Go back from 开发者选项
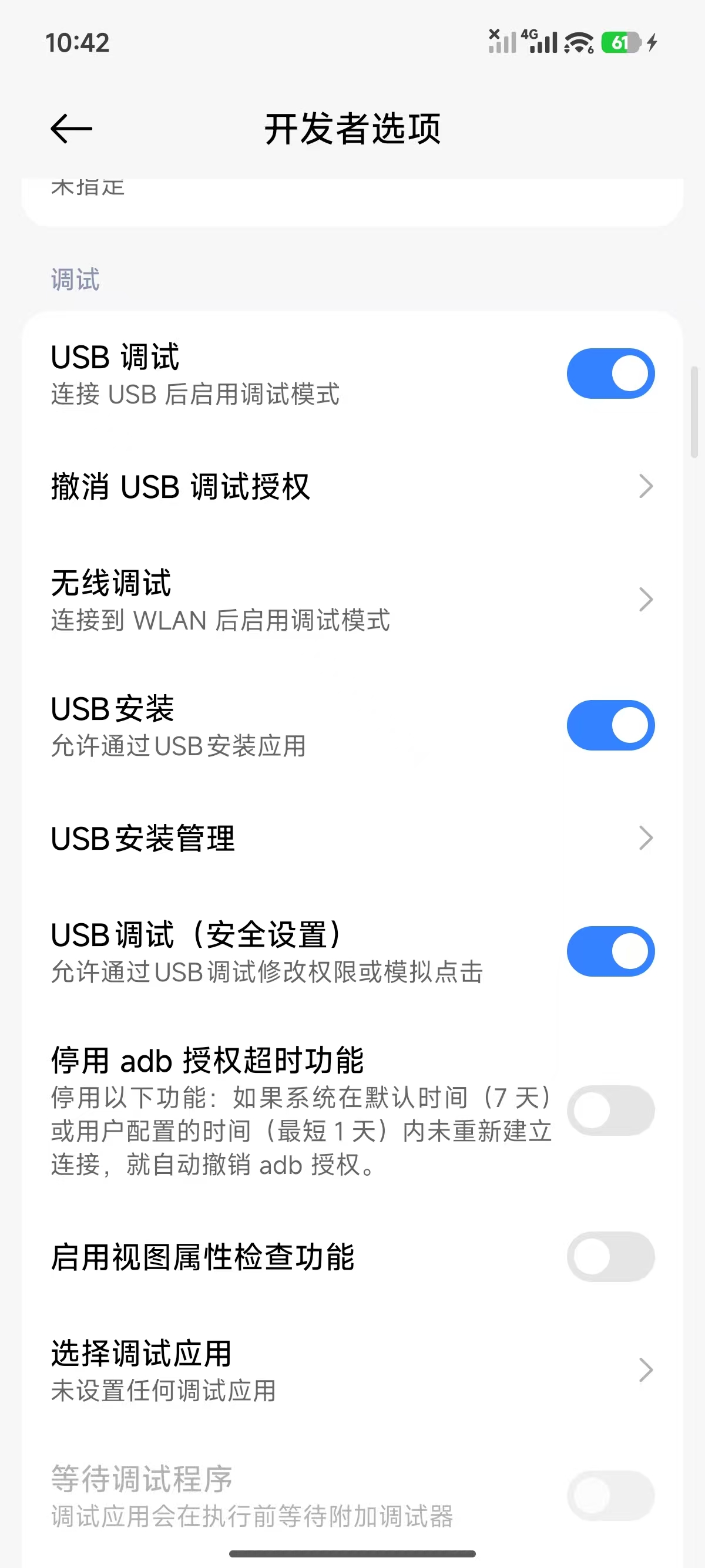 pos(70,129)
